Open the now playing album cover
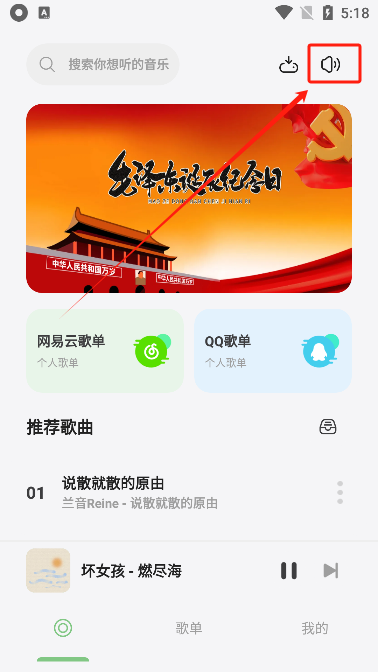The height and width of the screenshot is (672, 378). coord(48,570)
